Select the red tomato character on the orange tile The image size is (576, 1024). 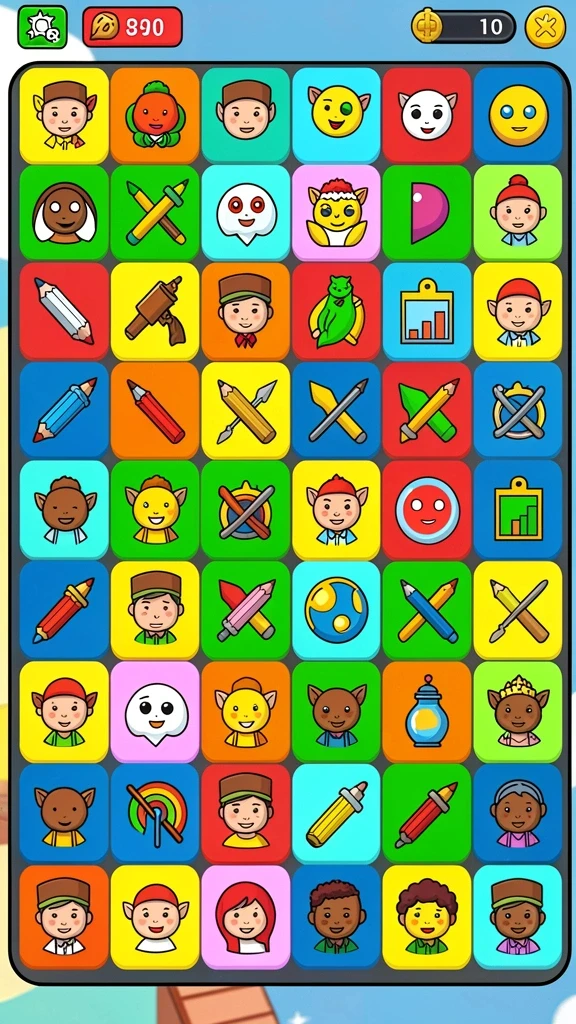[x=155, y=115]
